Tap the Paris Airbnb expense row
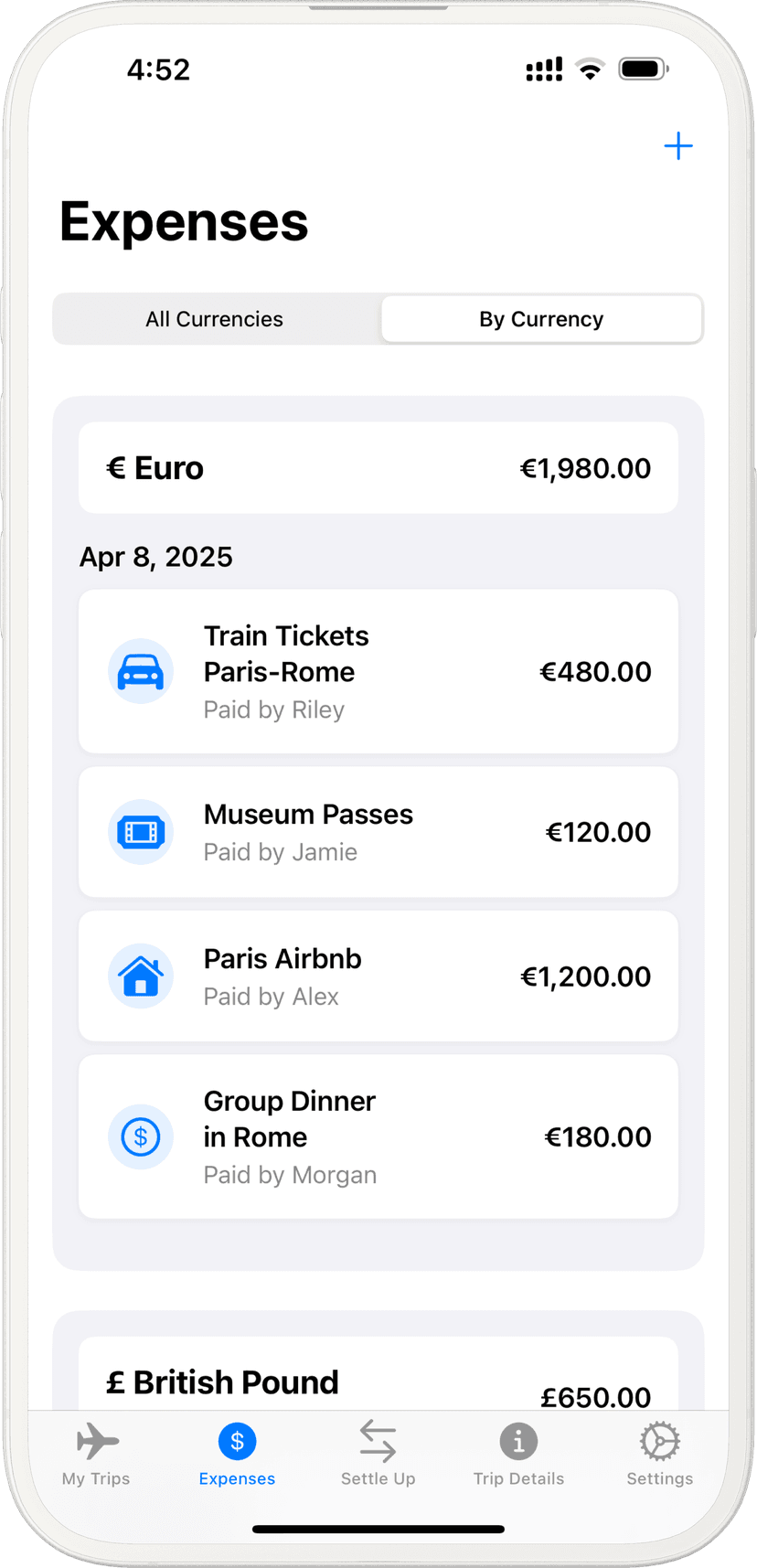This screenshot has height=1568, width=757. click(378, 976)
